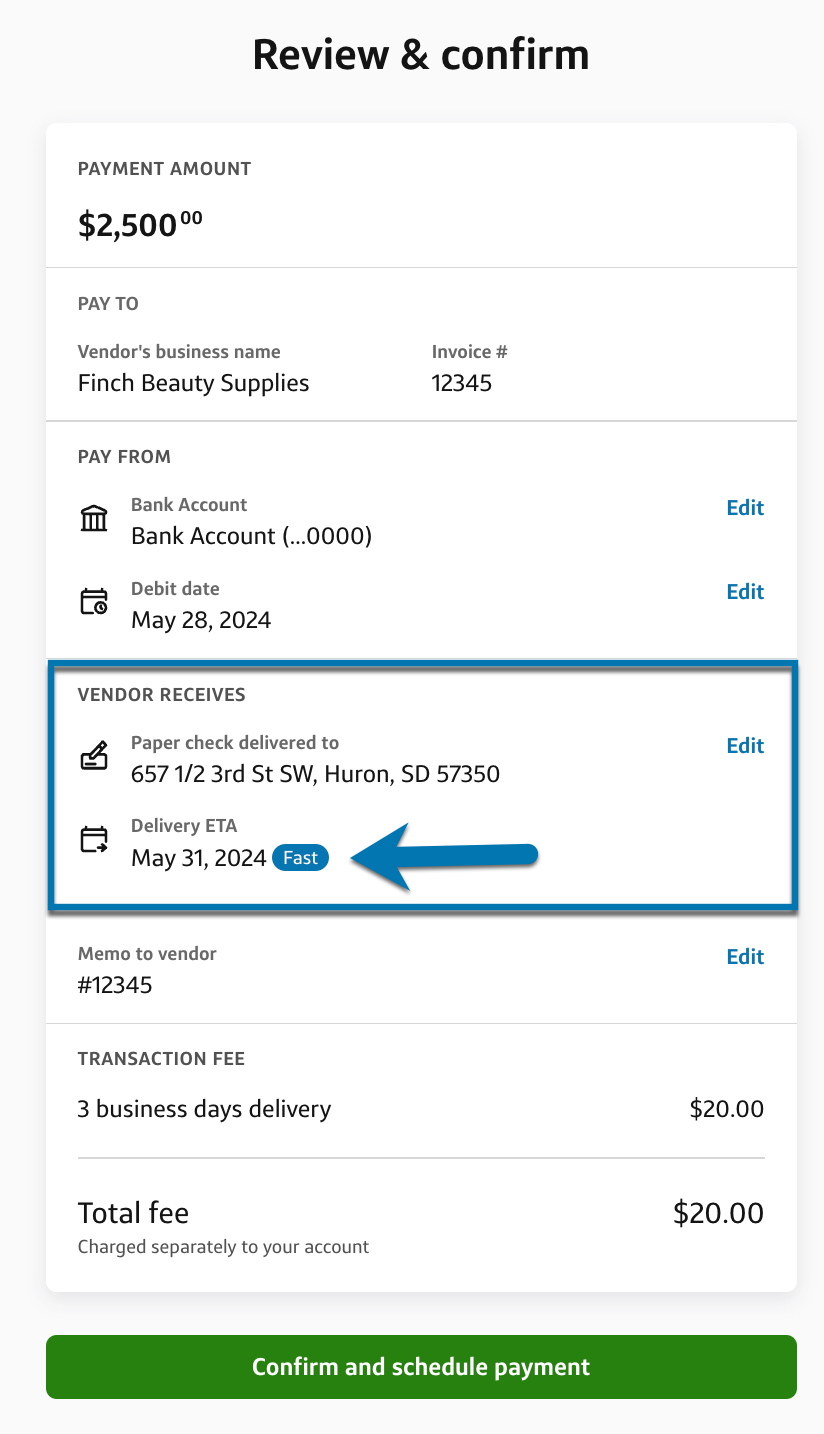
Task: Select the $2,500.00 payment amount
Action: (x=136, y=223)
